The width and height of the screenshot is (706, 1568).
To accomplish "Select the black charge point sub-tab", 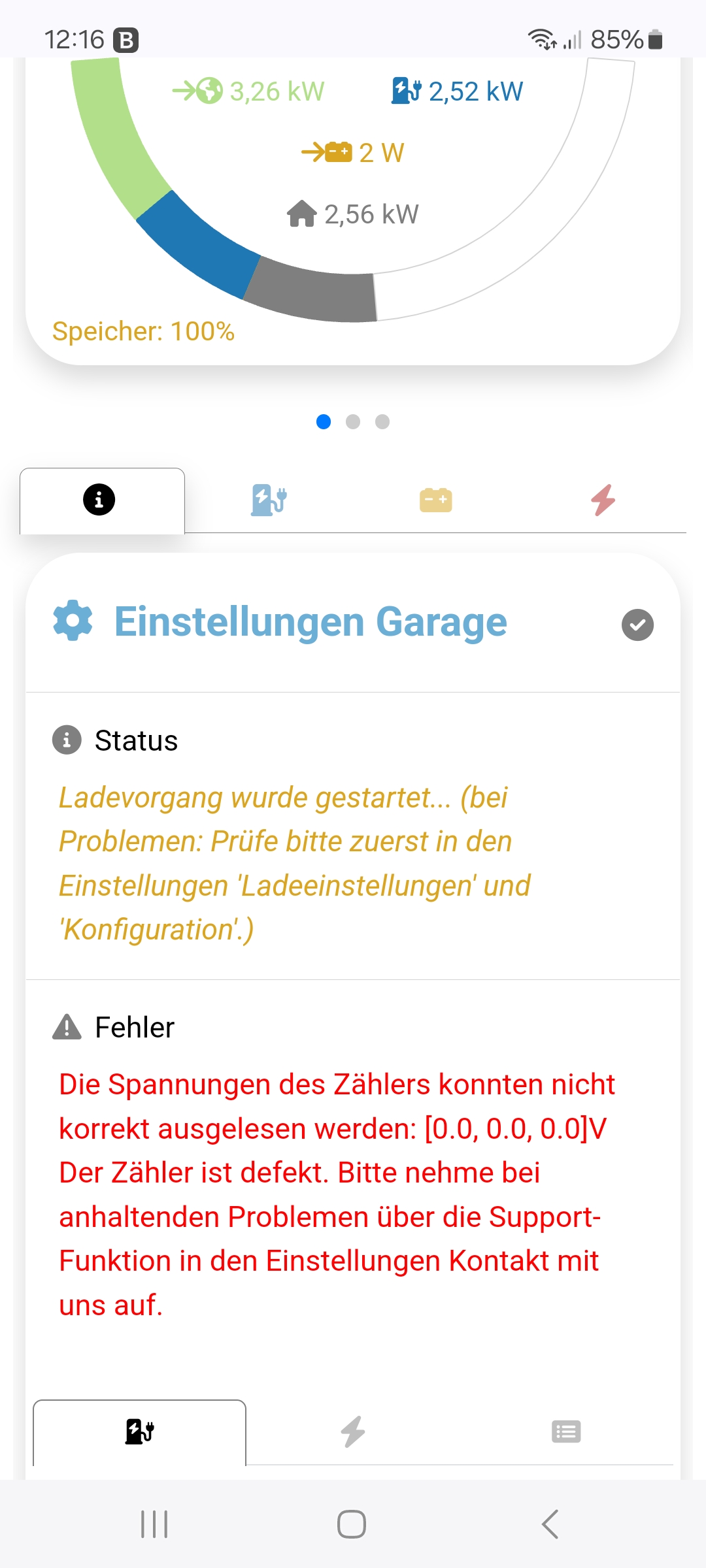I will (139, 1432).
